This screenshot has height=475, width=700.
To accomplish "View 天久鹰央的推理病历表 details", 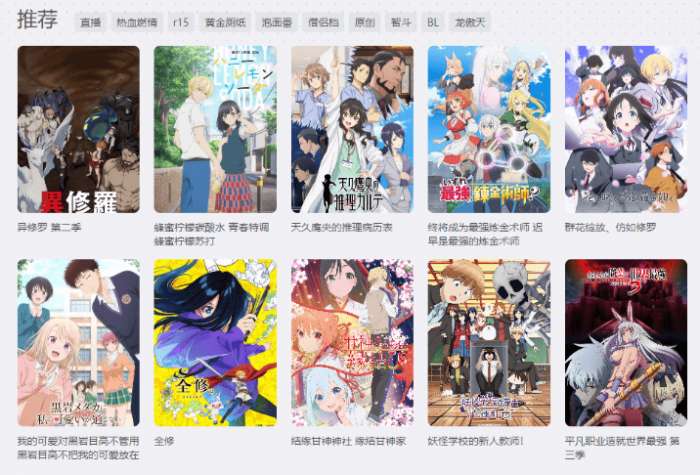I will pos(351,129).
